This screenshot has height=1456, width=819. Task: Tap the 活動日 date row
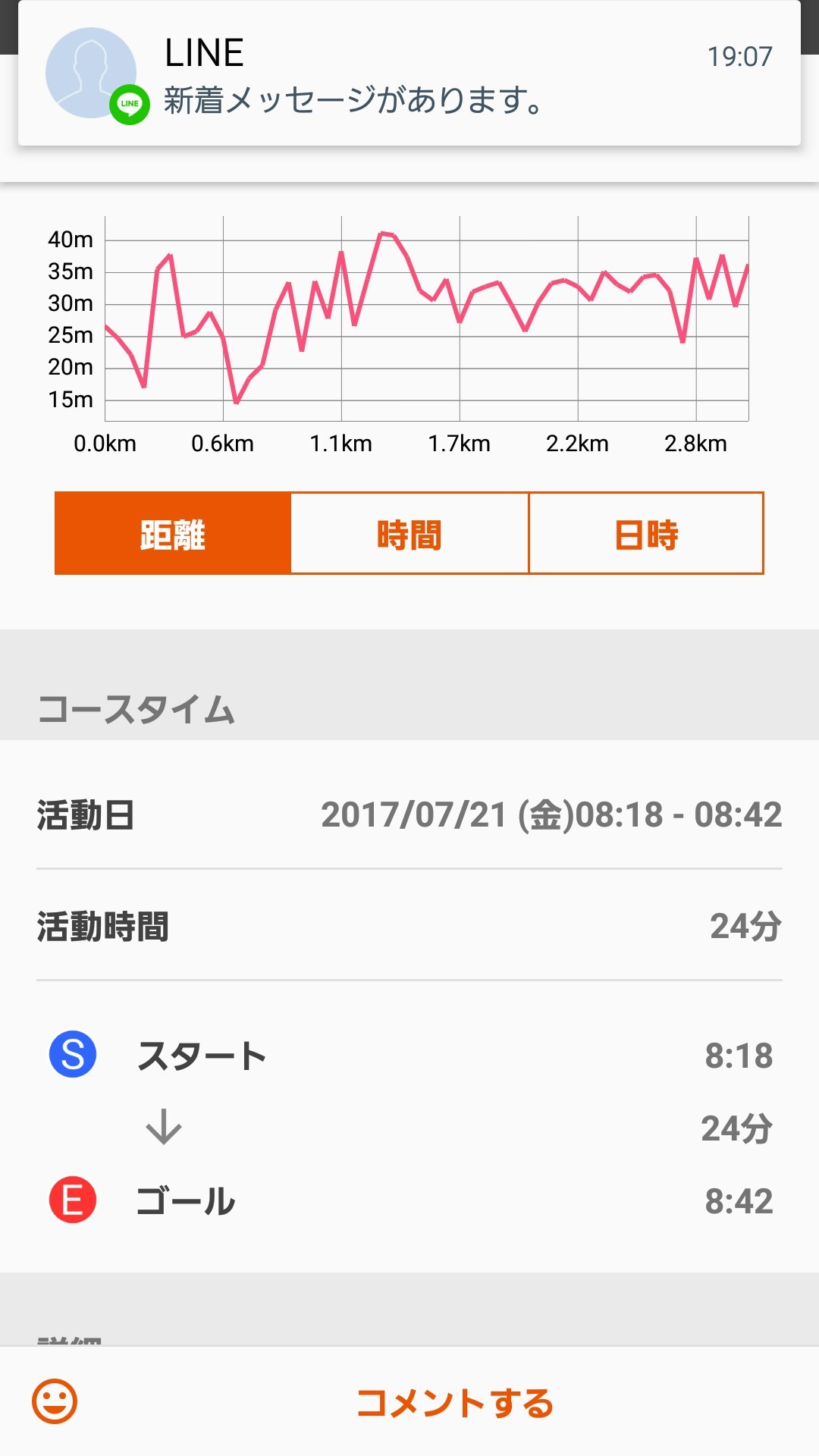tap(409, 816)
